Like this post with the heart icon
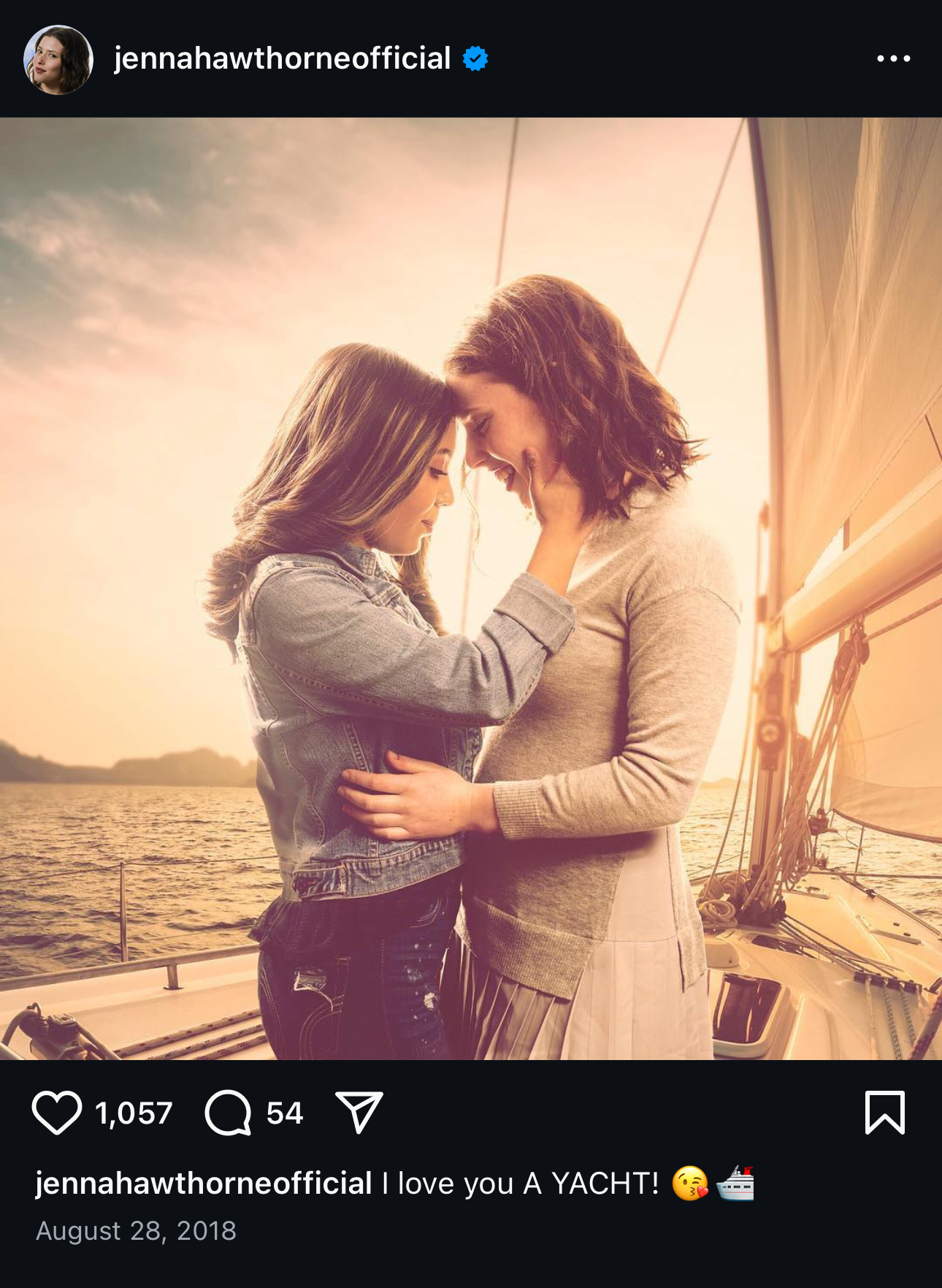942x1288 pixels. coord(56,1112)
